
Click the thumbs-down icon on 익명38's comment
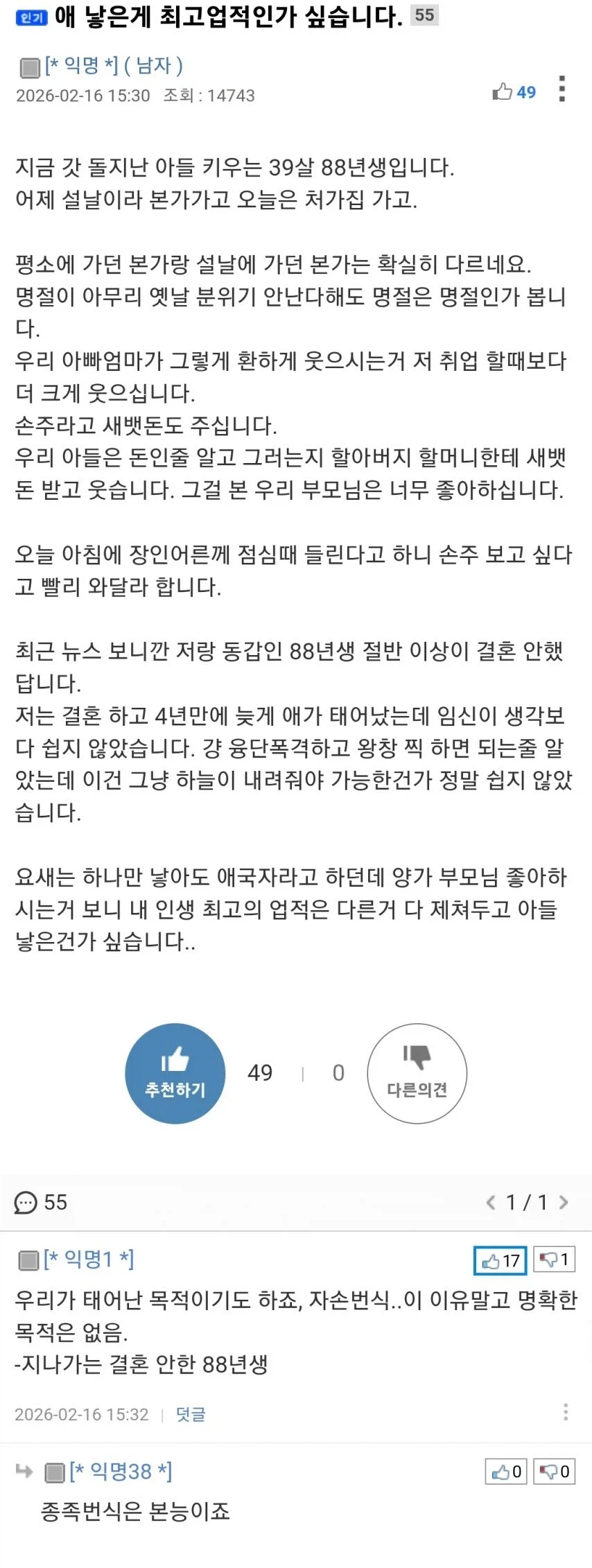(x=550, y=1472)
